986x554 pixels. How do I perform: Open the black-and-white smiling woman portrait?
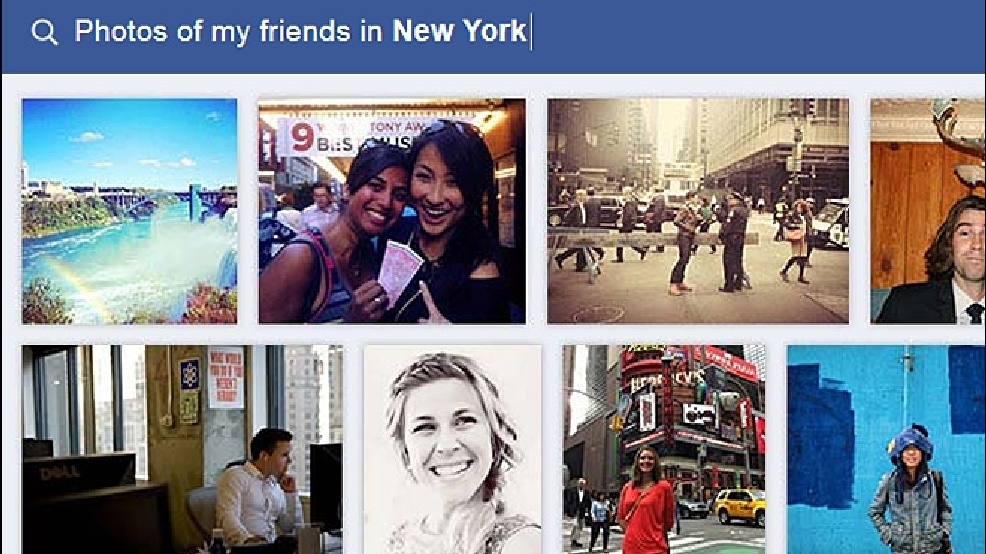452,449
